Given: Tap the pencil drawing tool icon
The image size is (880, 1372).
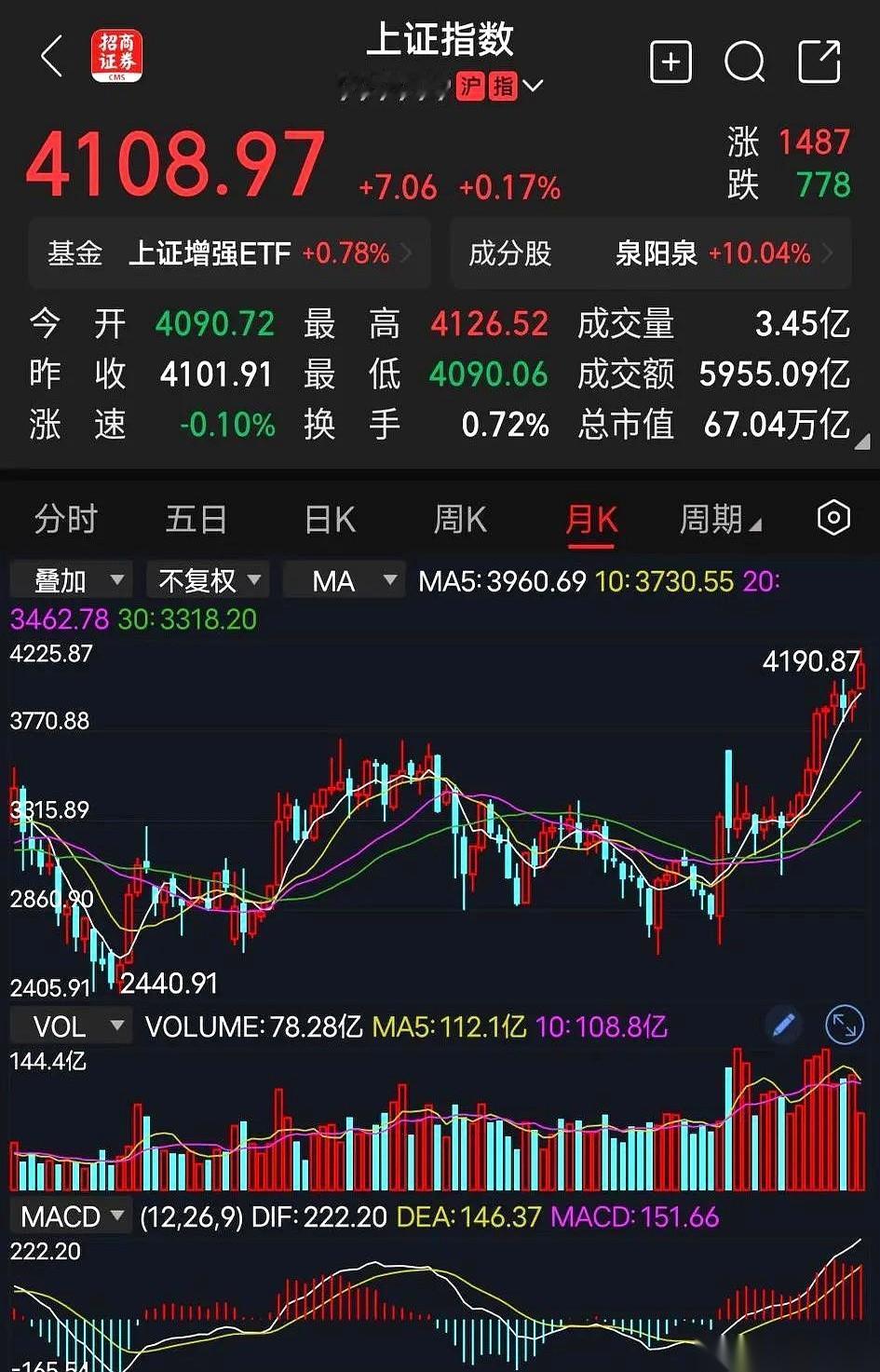Looking at the screenshot, I should (783, 1024).
